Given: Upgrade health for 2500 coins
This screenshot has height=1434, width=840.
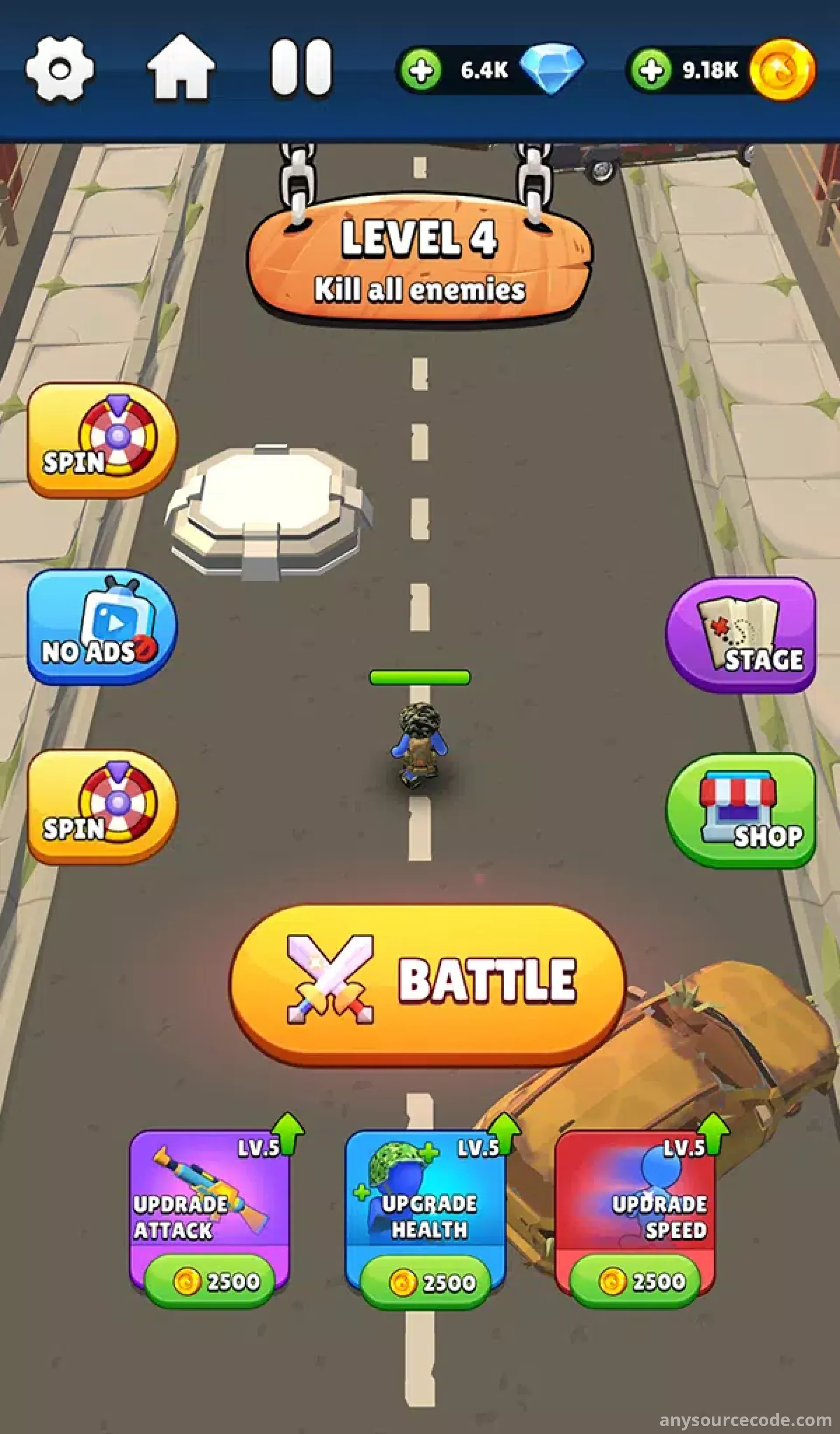Looking at the screenshot, I should (x=426, y=1283).
